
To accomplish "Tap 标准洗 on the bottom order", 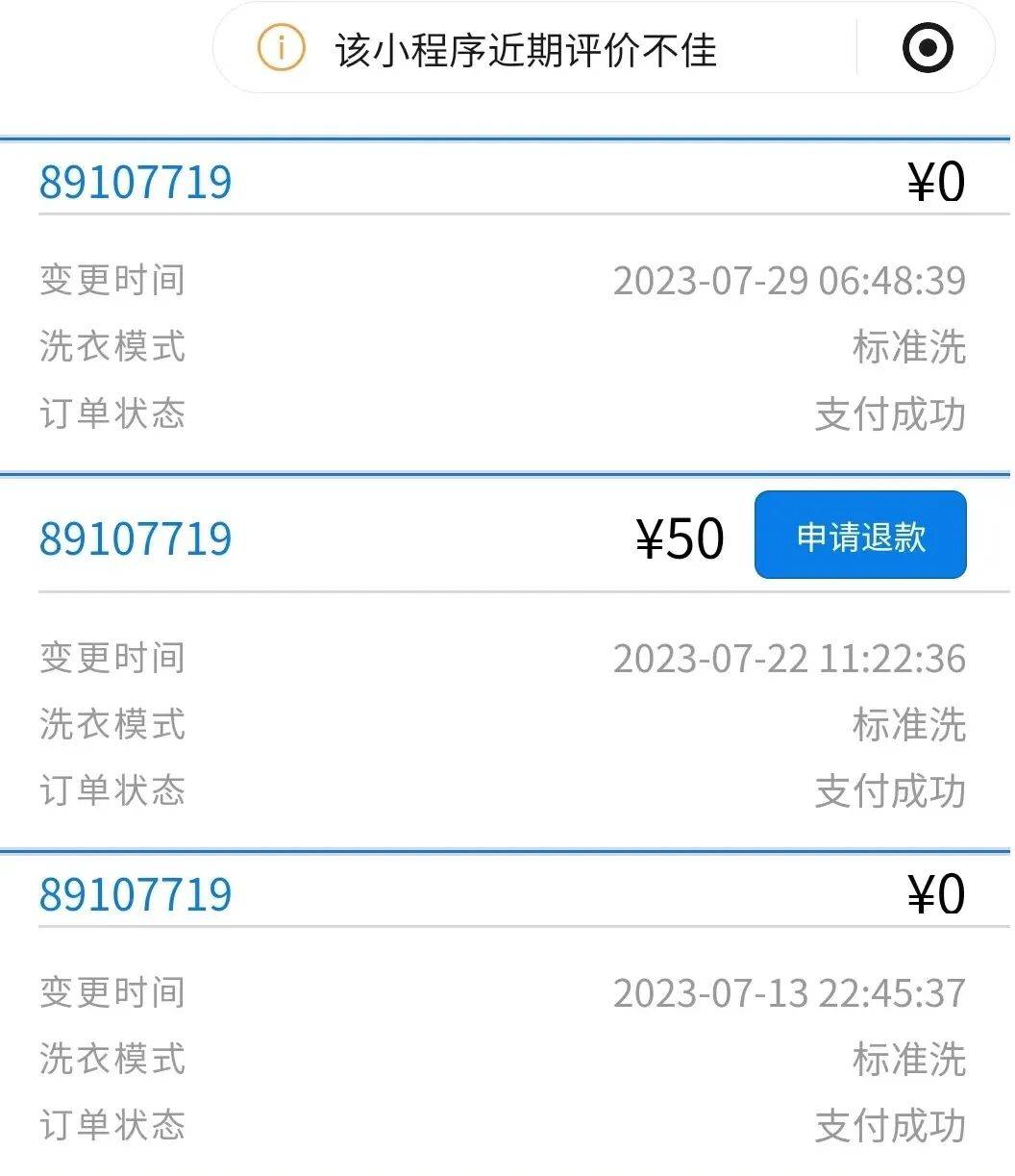I will click(x=908, y=1058).
